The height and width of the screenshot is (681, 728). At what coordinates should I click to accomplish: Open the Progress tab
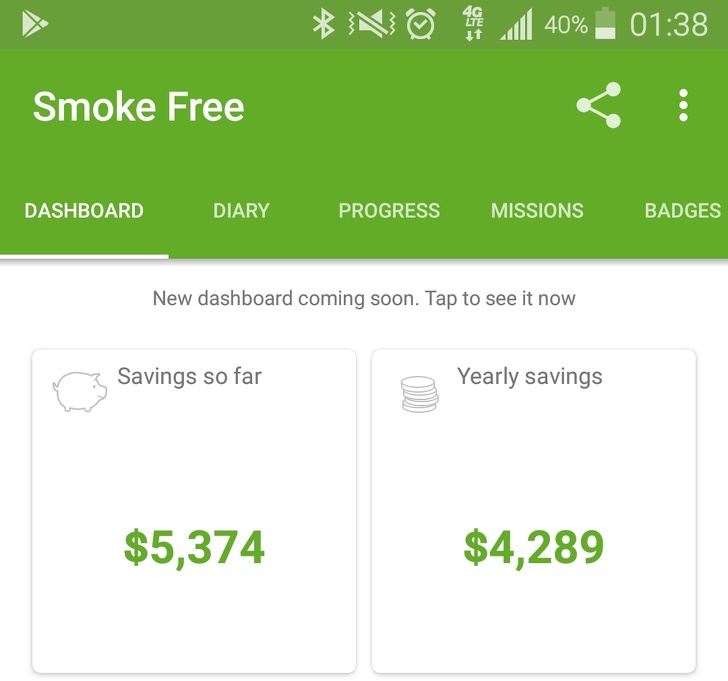click(389, 211)
